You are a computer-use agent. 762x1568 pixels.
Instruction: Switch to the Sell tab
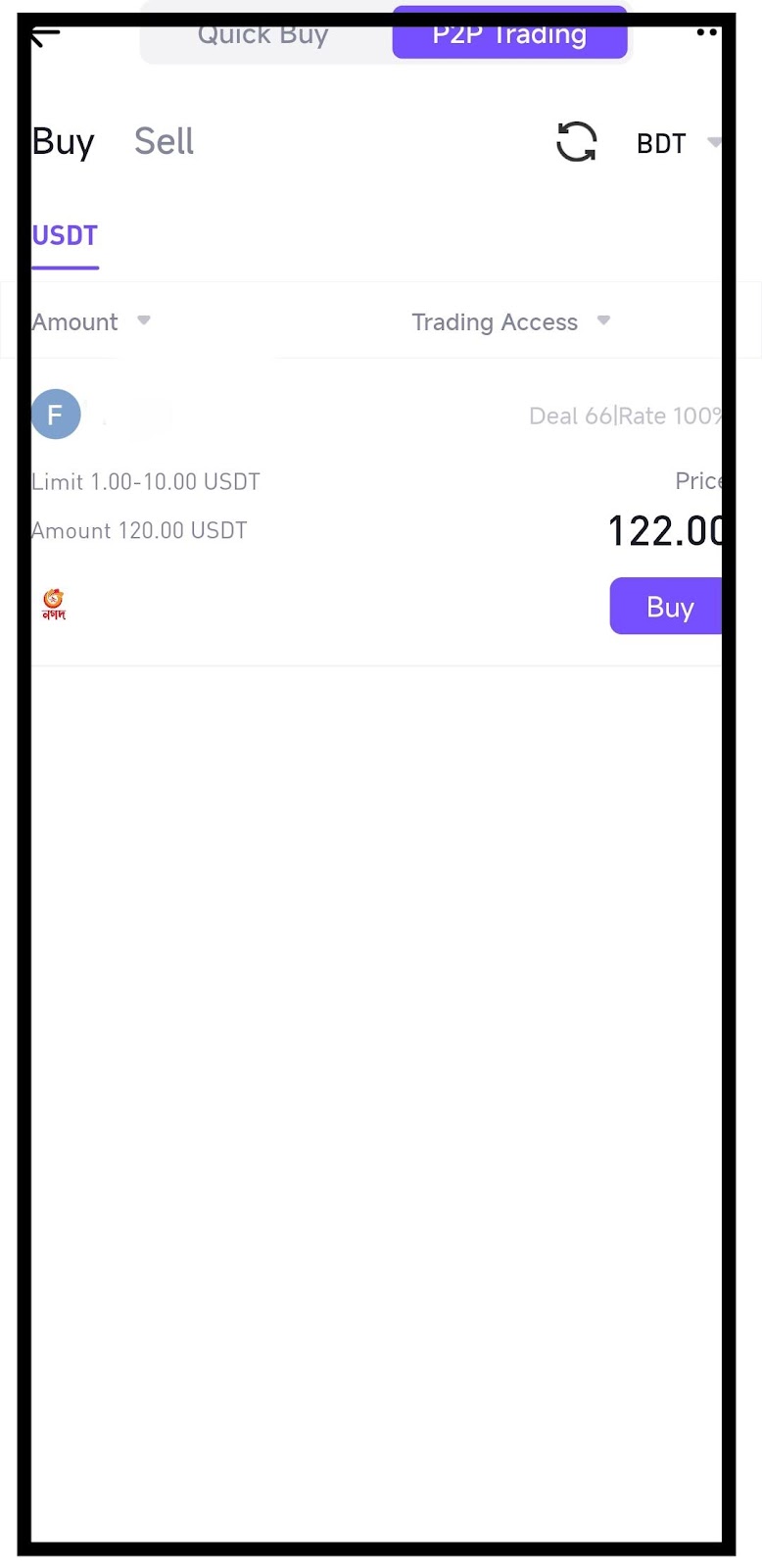[x=164, y=142]
